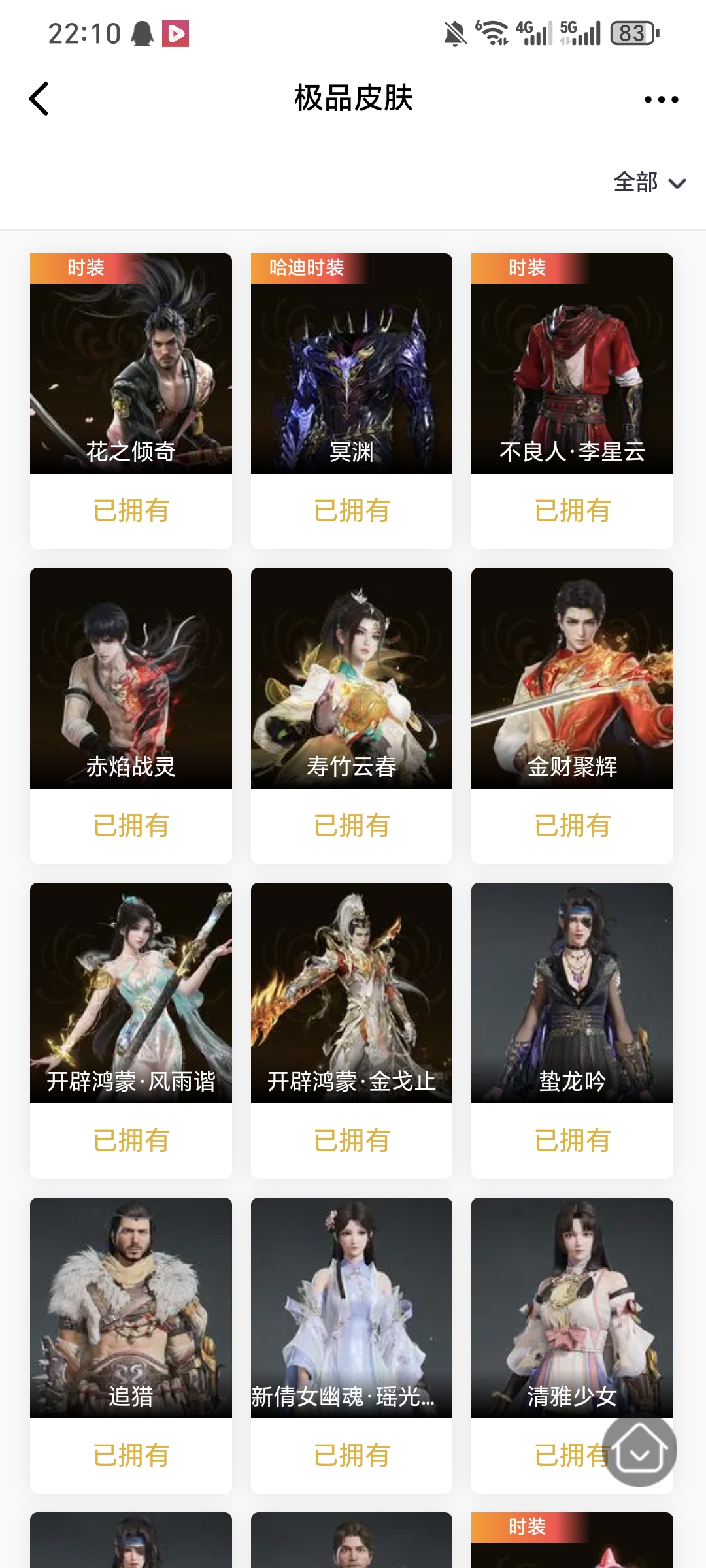The width and height of the screenshot is (706, 1568).
Task: Open the three-dot overflow menu
Action: [661, 99]
